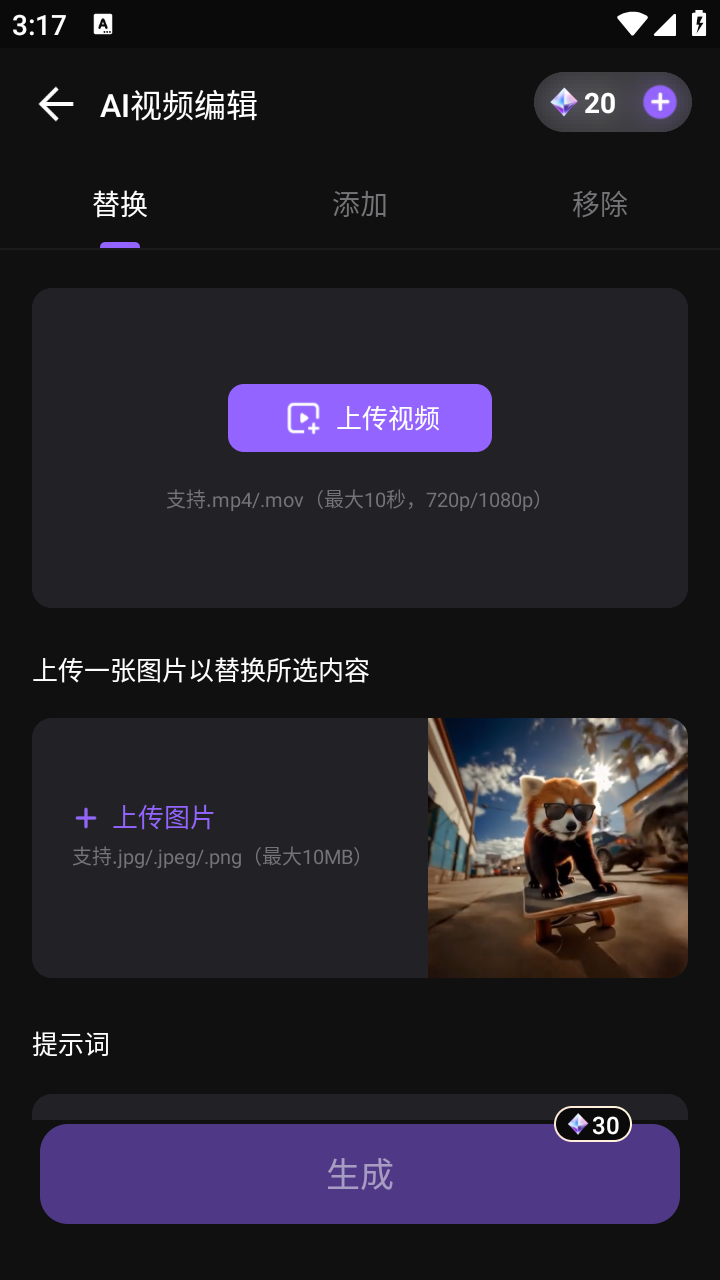Tap the 生成 generate button
This screenshot has width=720, height=1280.
tap(360, 1174)
